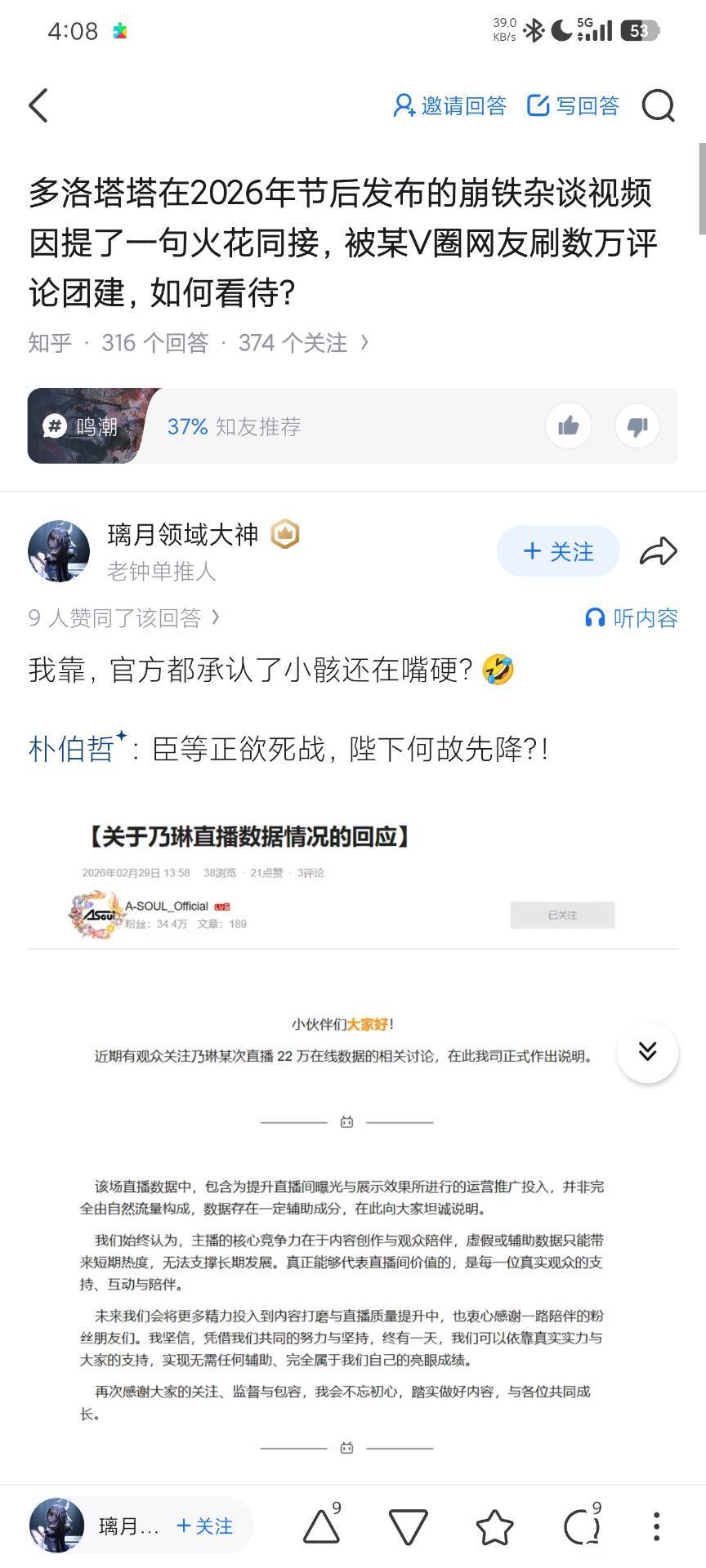Screen dimensions: 706x1568
Task: Tap 关注 in the bottom bar
Action: click(x=205, y=1526)
